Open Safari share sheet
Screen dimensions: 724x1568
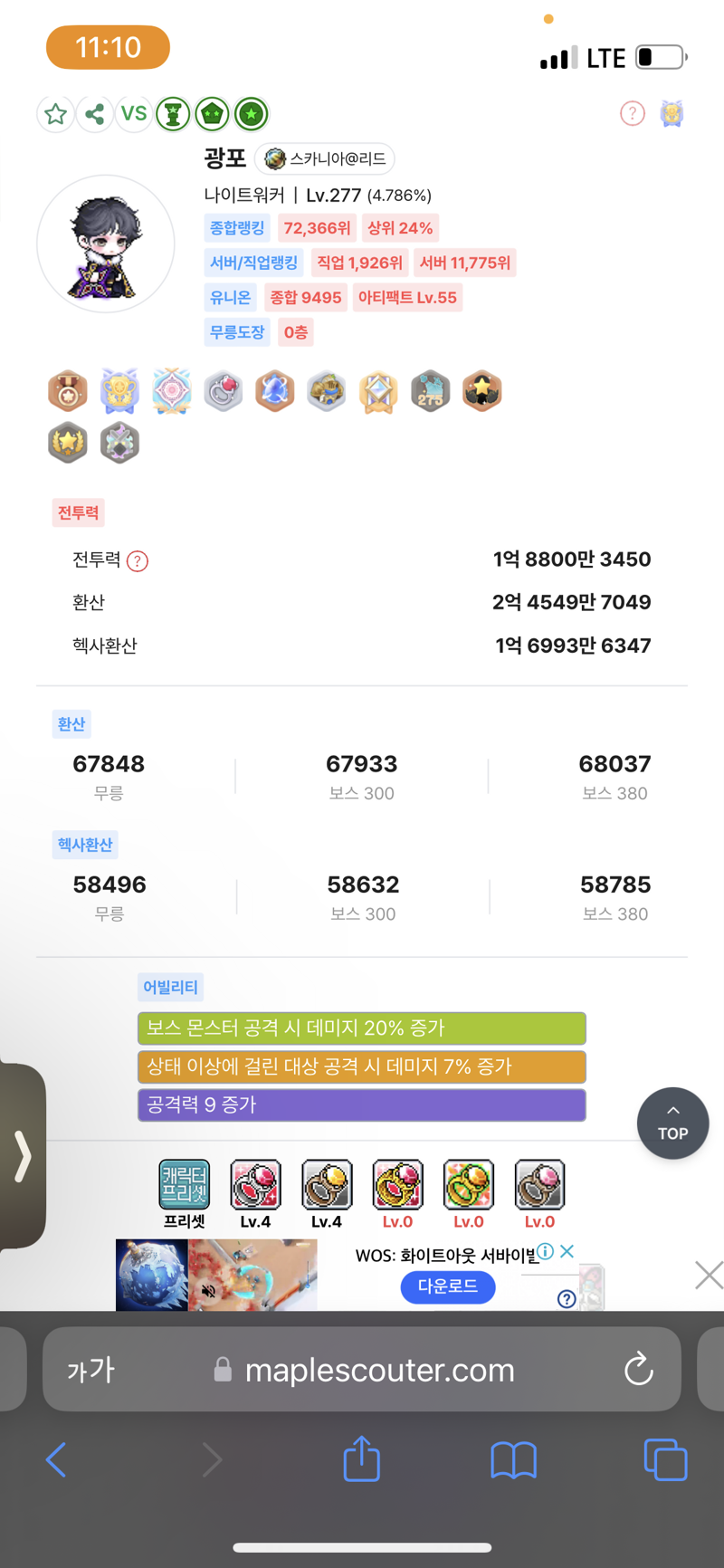pos(361,1459)
